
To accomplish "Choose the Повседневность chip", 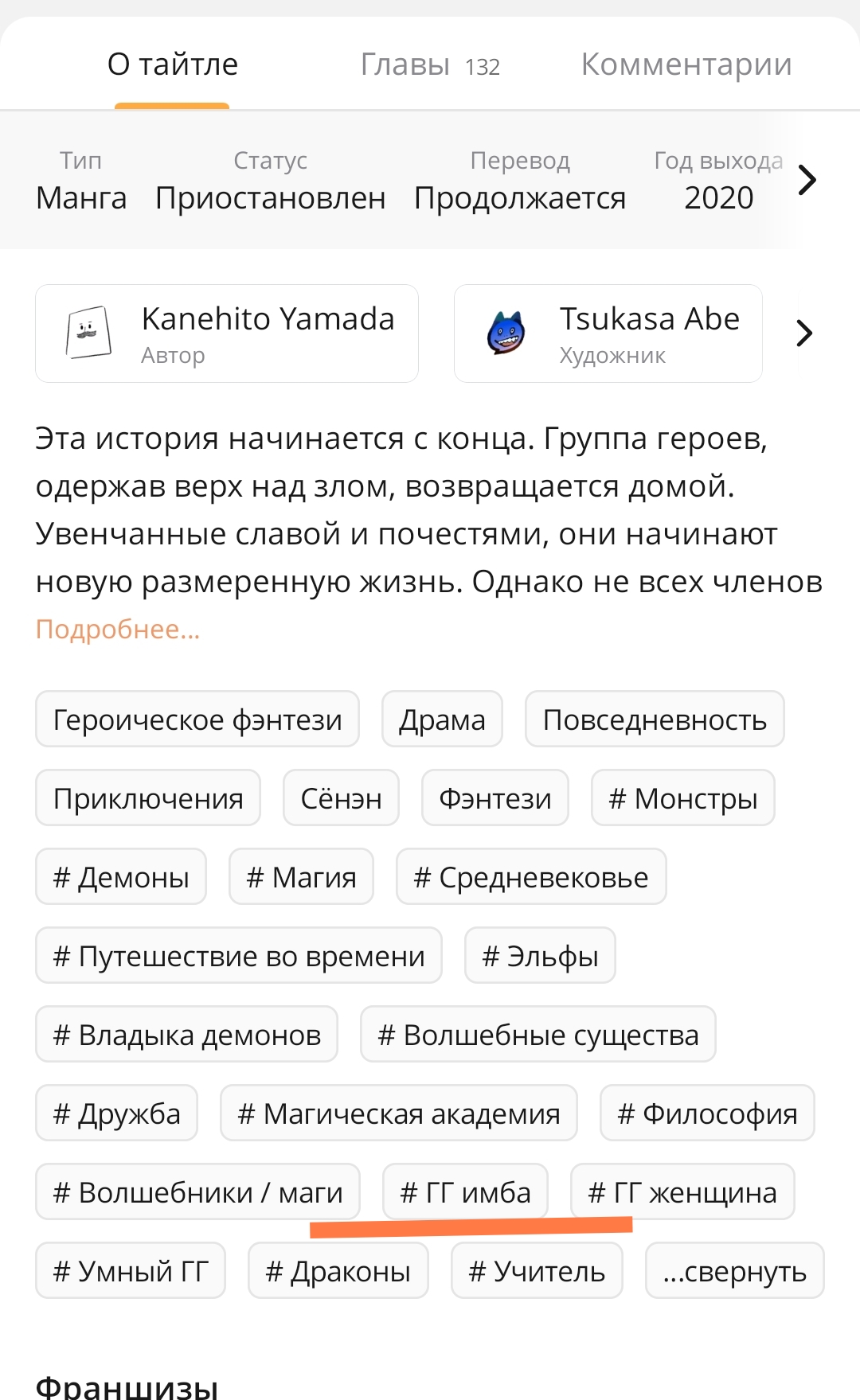I will click(x=655, y=719).
